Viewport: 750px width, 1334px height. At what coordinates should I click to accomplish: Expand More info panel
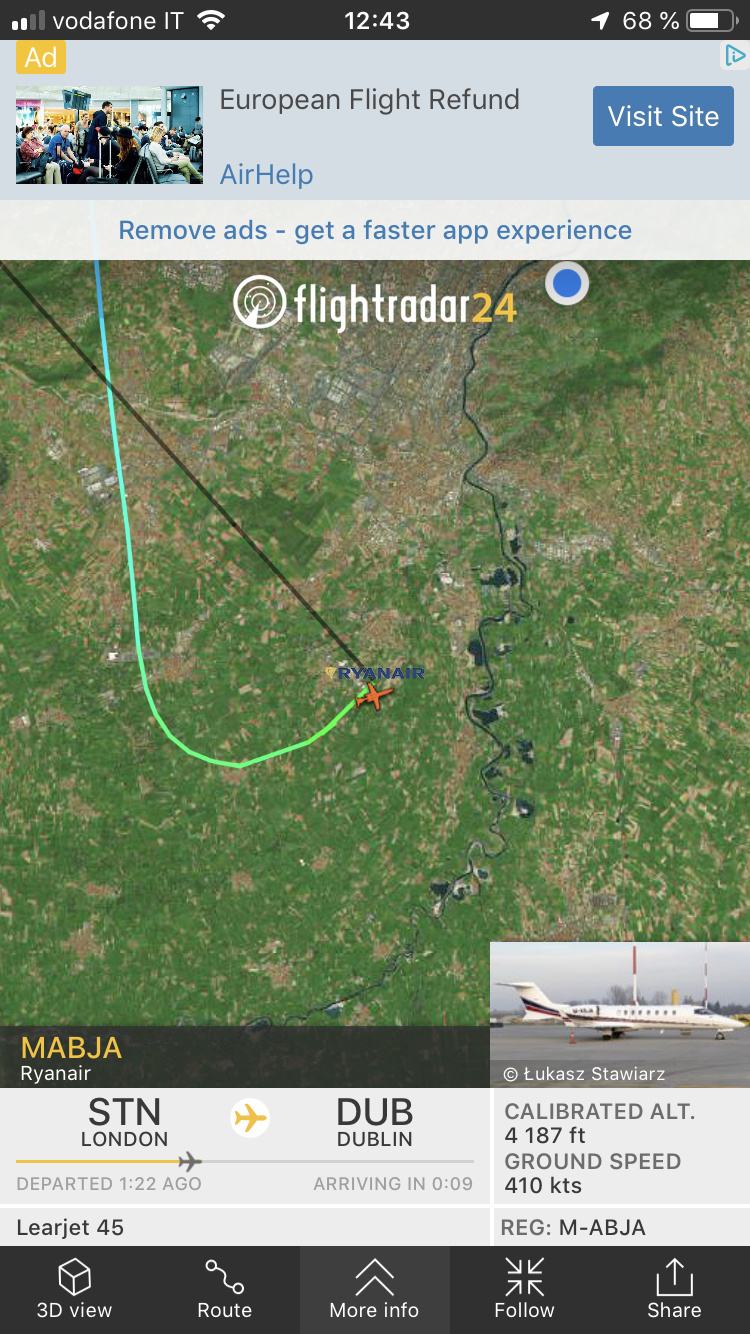(374, 1289)
